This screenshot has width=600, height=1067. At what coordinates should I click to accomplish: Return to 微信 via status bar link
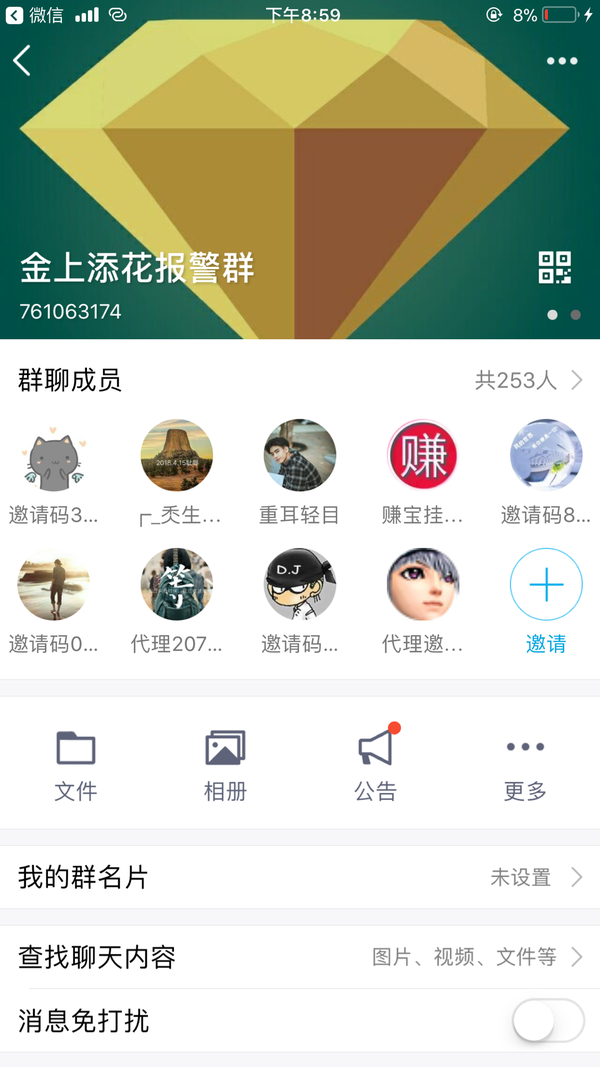point(36,15)
